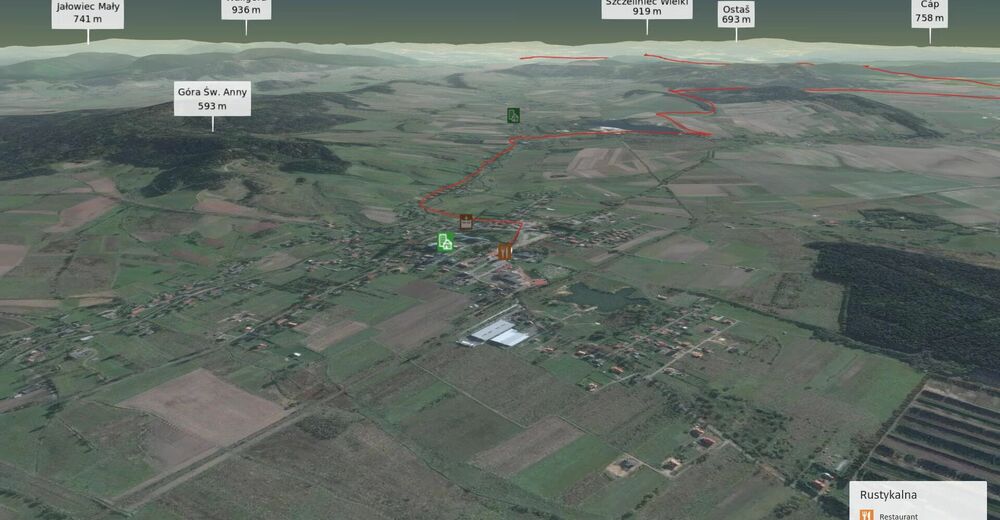
Task: Select the Čáp 758 m peak label
Action: click(929, 12)
